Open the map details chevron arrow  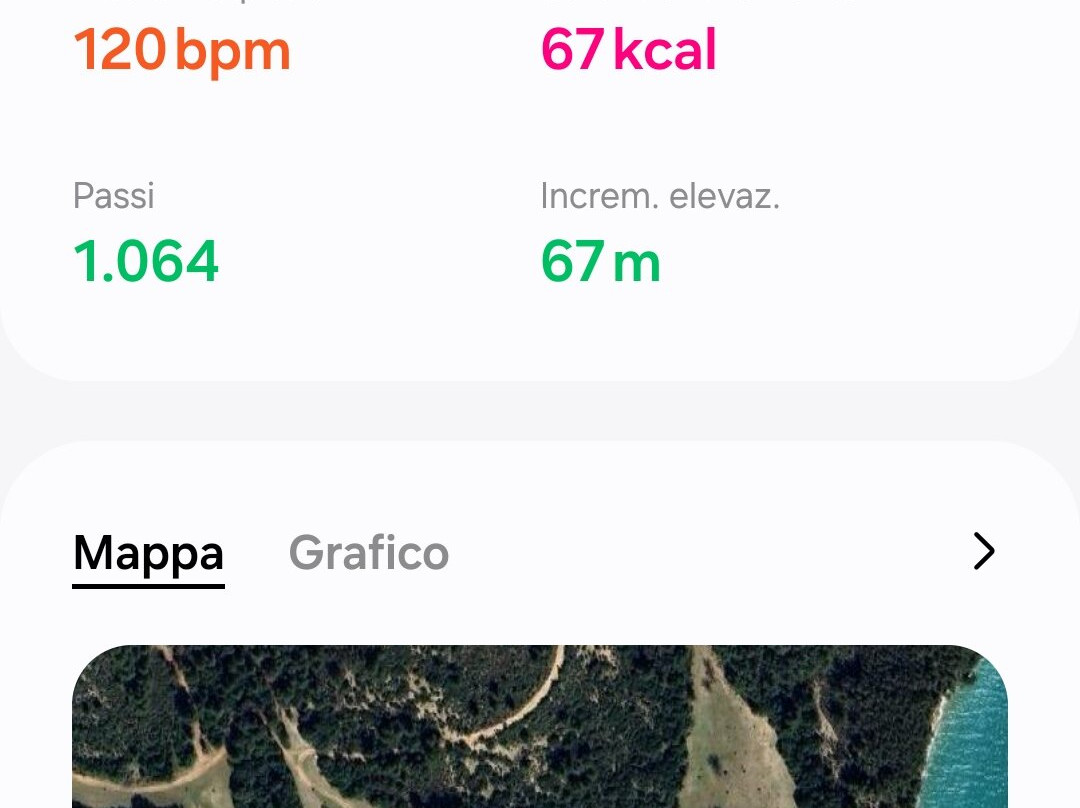[984, 551]
